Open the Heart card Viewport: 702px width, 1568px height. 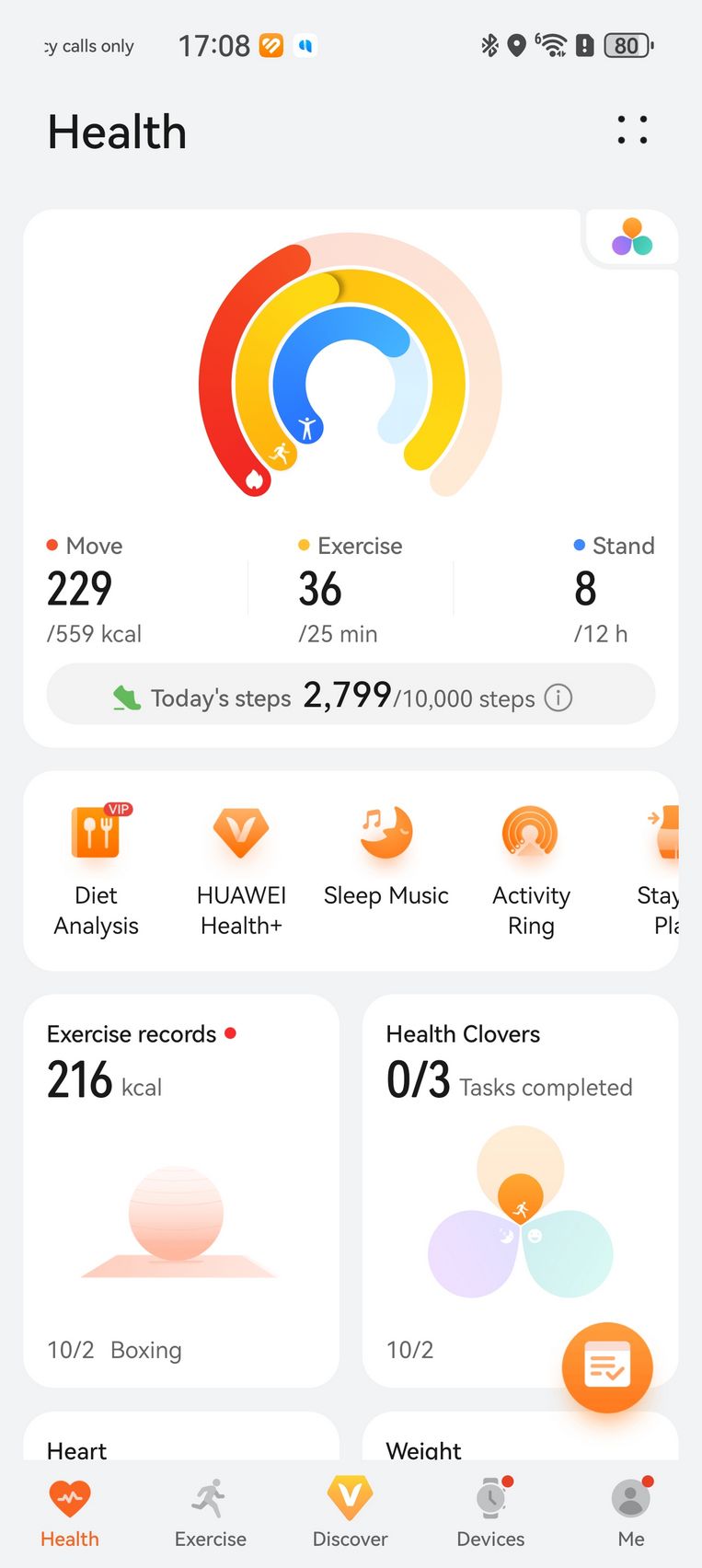(181, 1443)
